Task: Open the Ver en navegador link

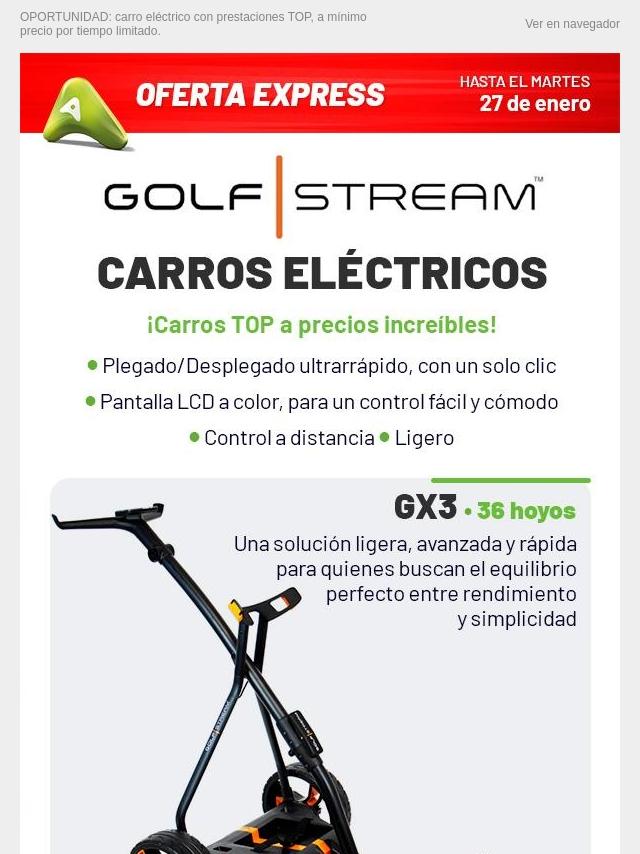Action: tap(572, 24)
